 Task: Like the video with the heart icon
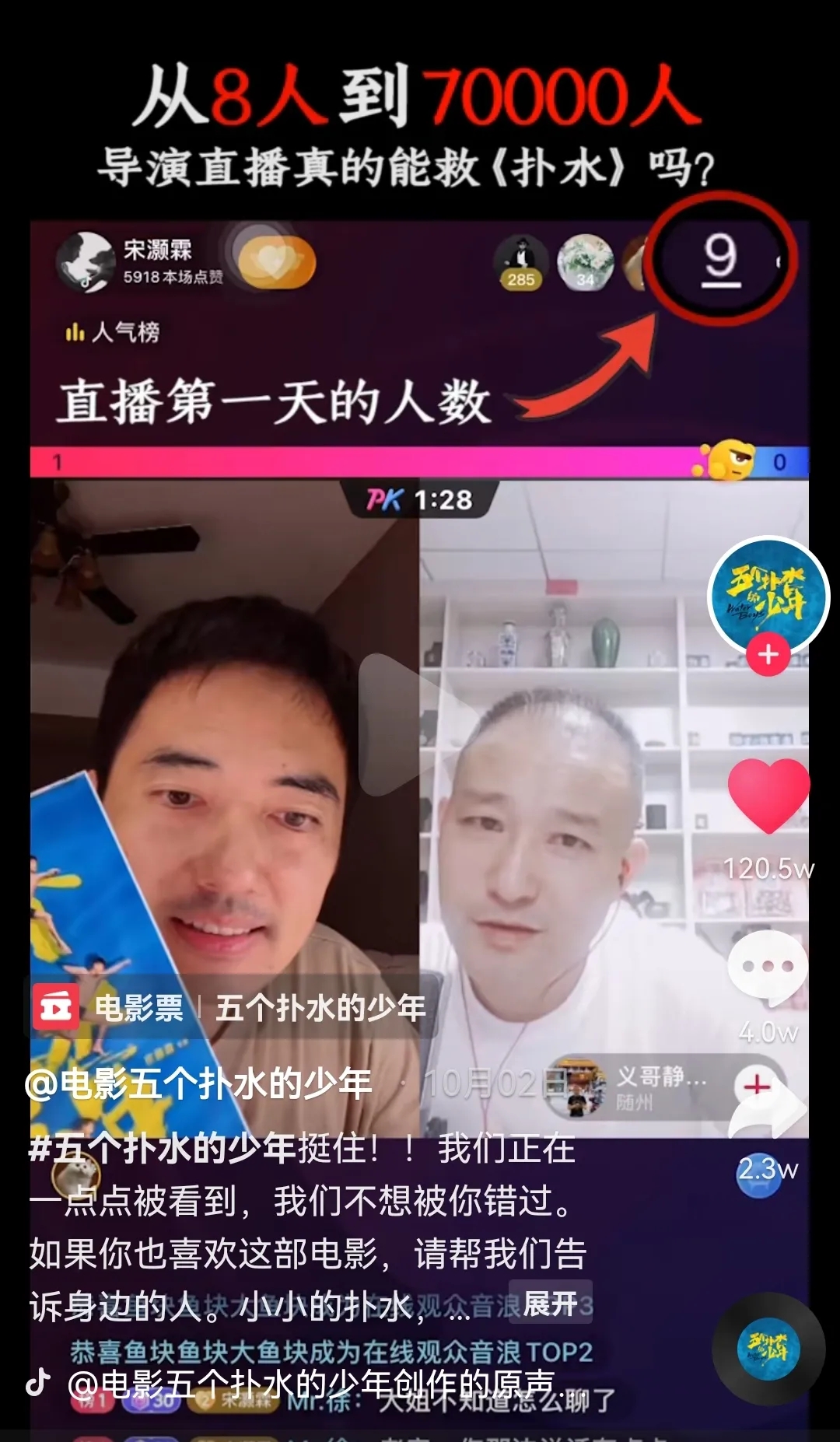pyautogui.click(x=768, y=796)
